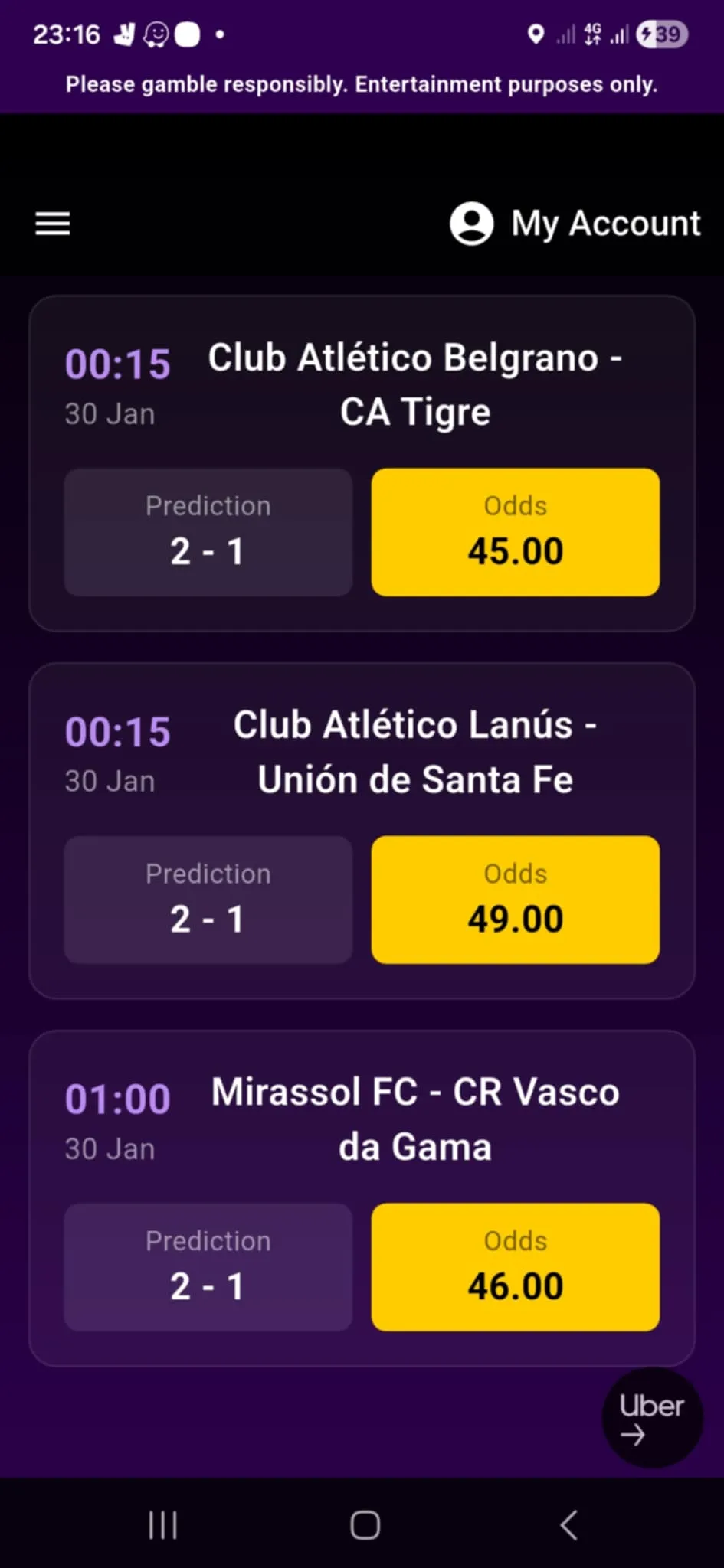
Task: Tap the location pin icon in status bar
Action: tap(535, 34)
